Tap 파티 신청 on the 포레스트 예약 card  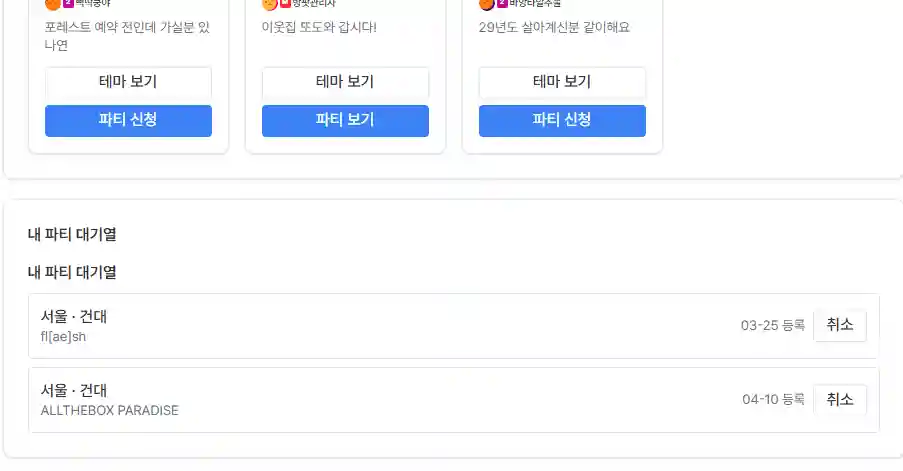point(128,121)
